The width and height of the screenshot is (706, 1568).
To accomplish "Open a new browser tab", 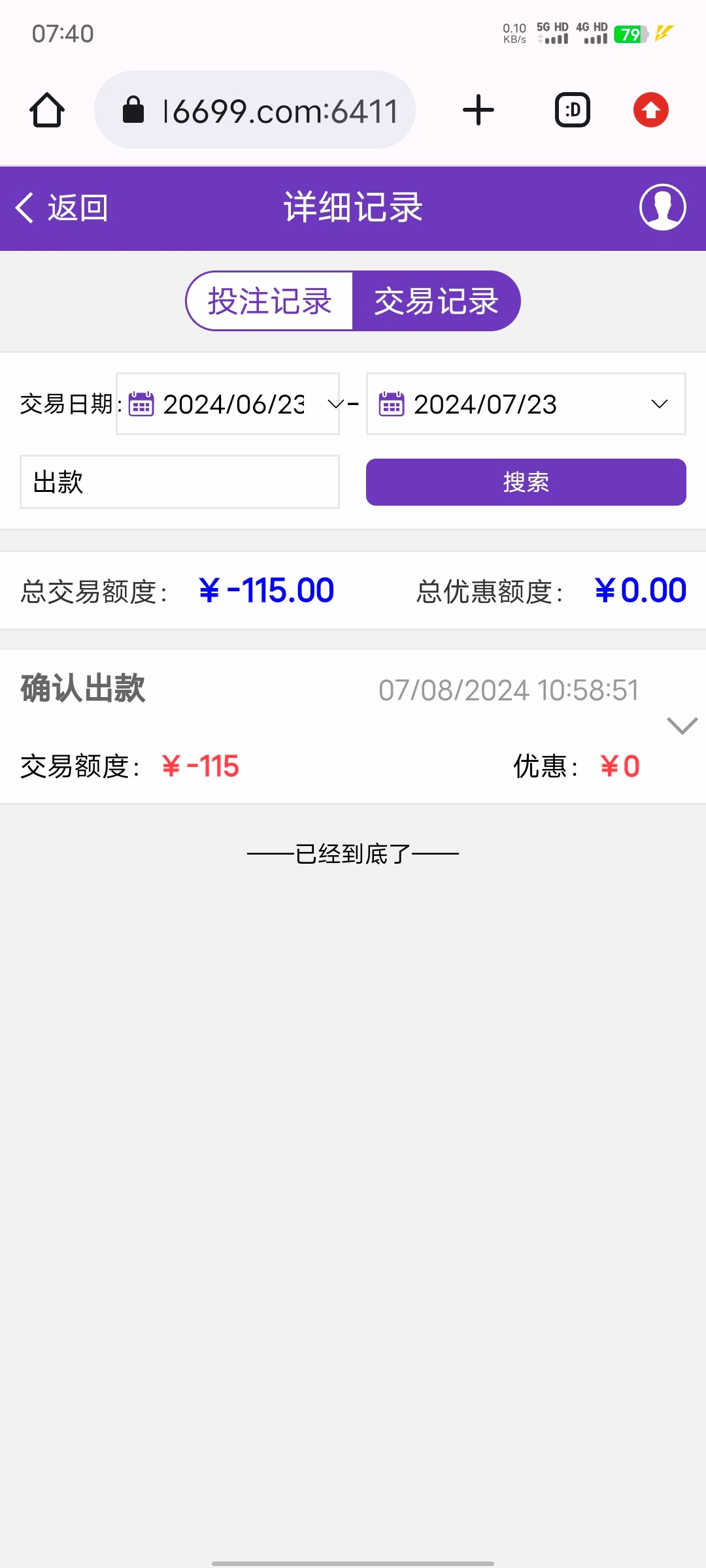I will point(479,110).
